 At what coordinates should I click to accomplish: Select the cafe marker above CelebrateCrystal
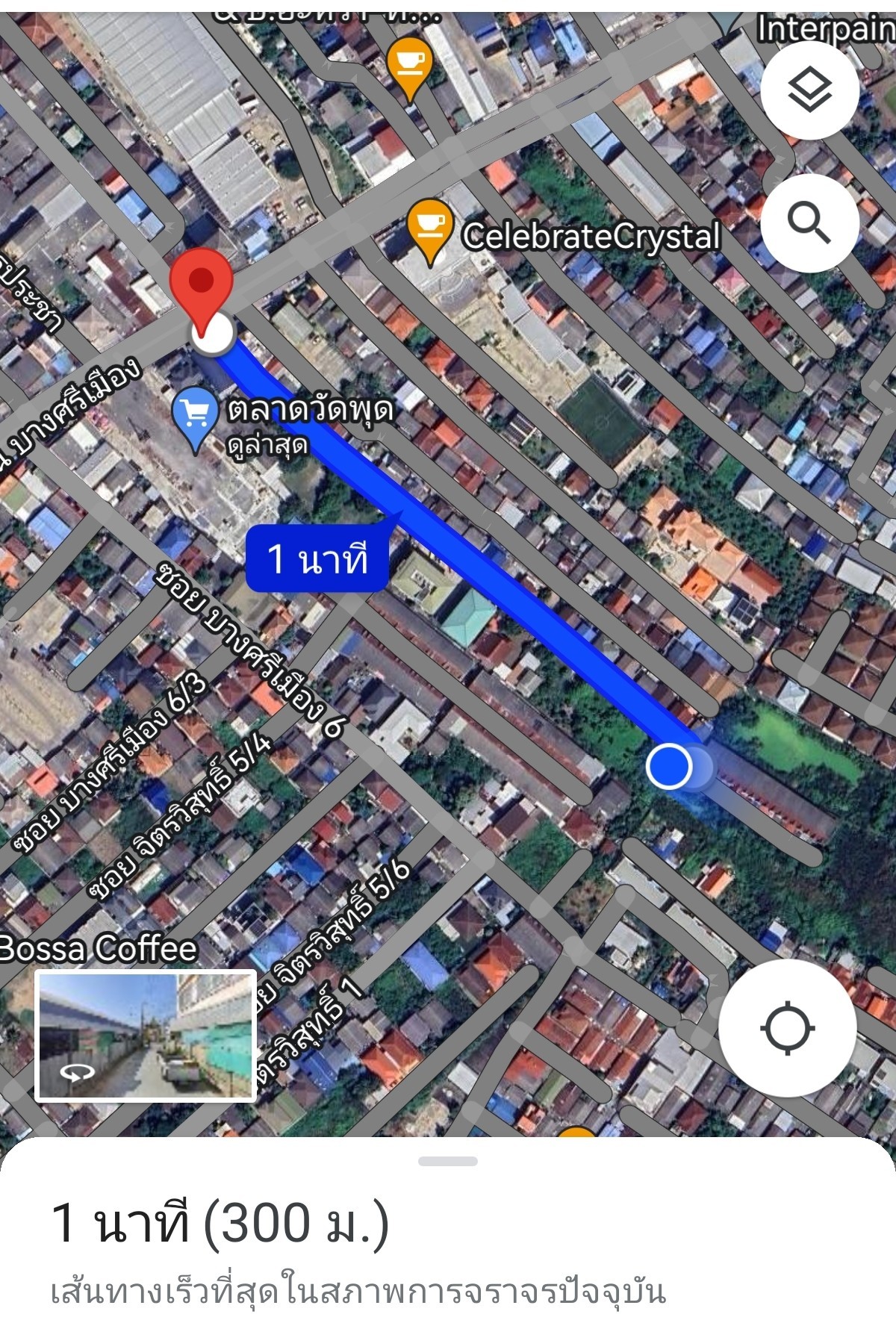pos(409,64)
